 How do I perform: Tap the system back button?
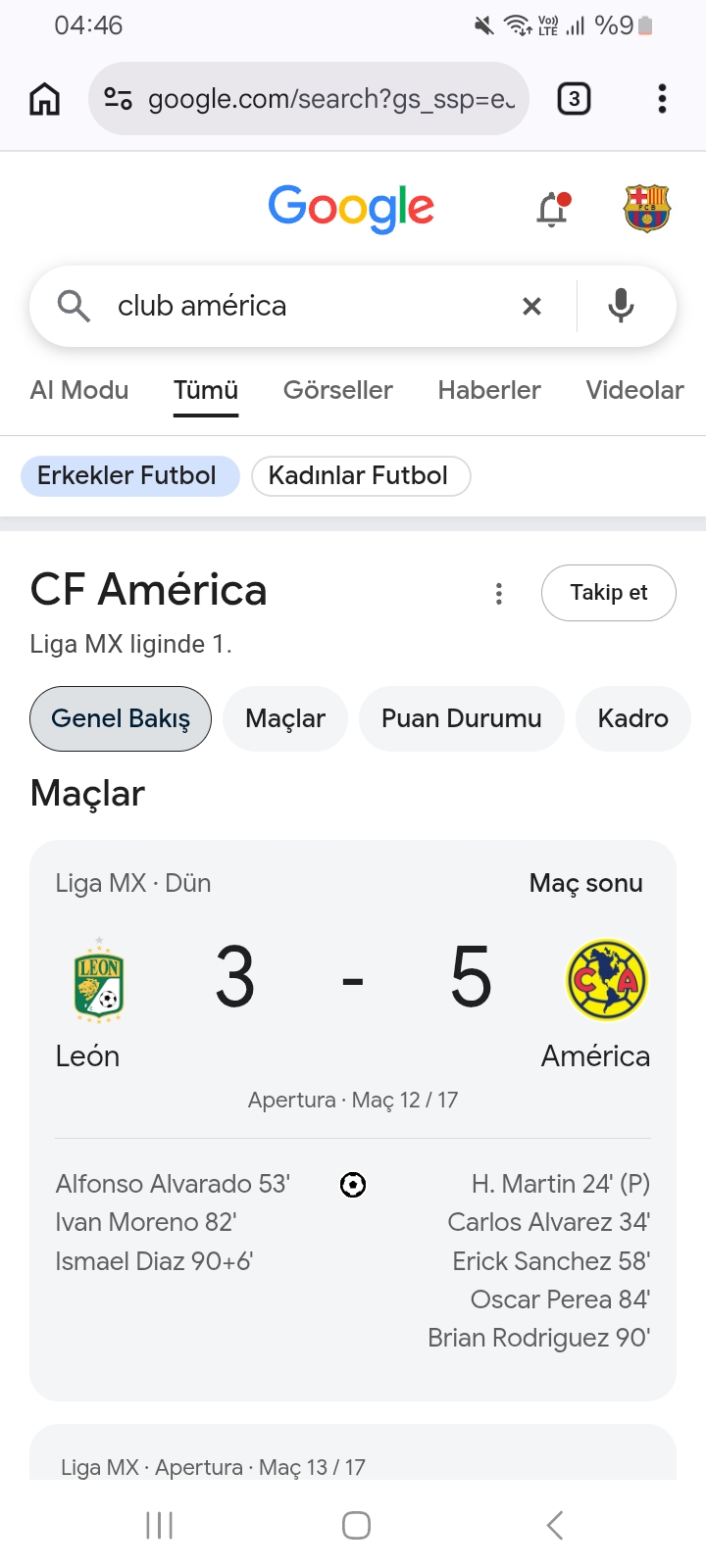555,1525
